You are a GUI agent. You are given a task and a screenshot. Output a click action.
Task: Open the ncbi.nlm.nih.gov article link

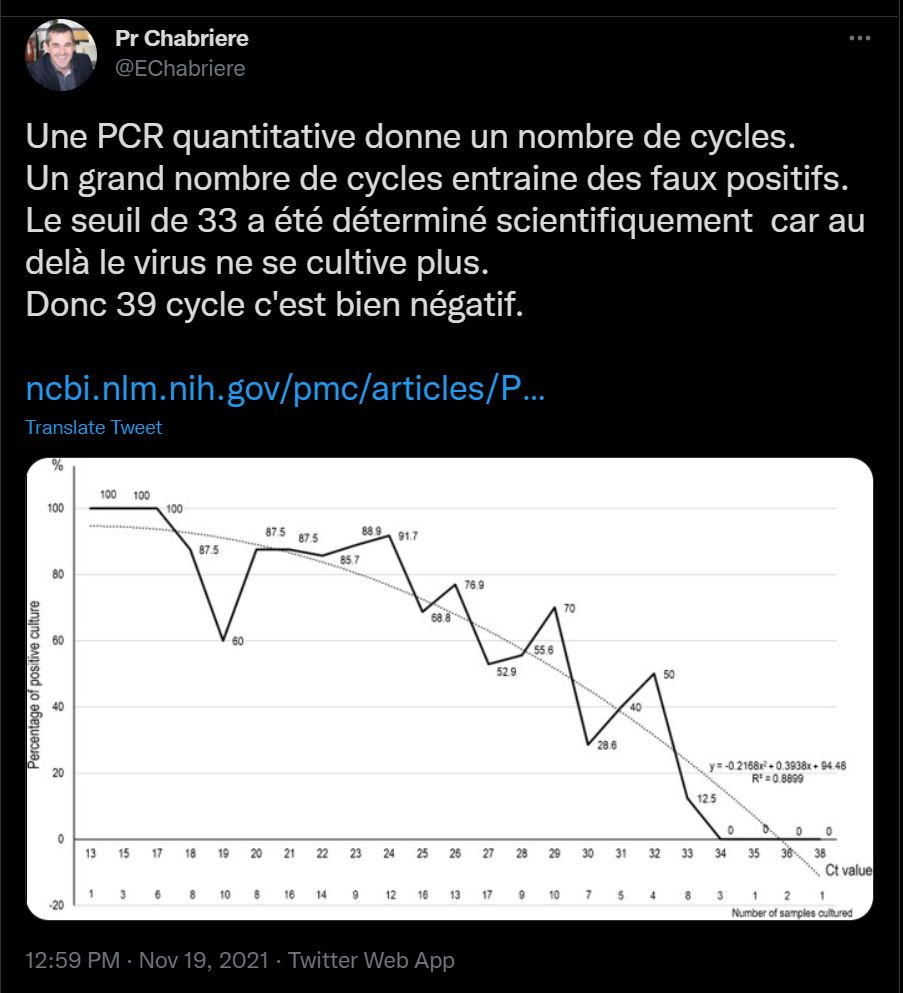coord(285,388)
